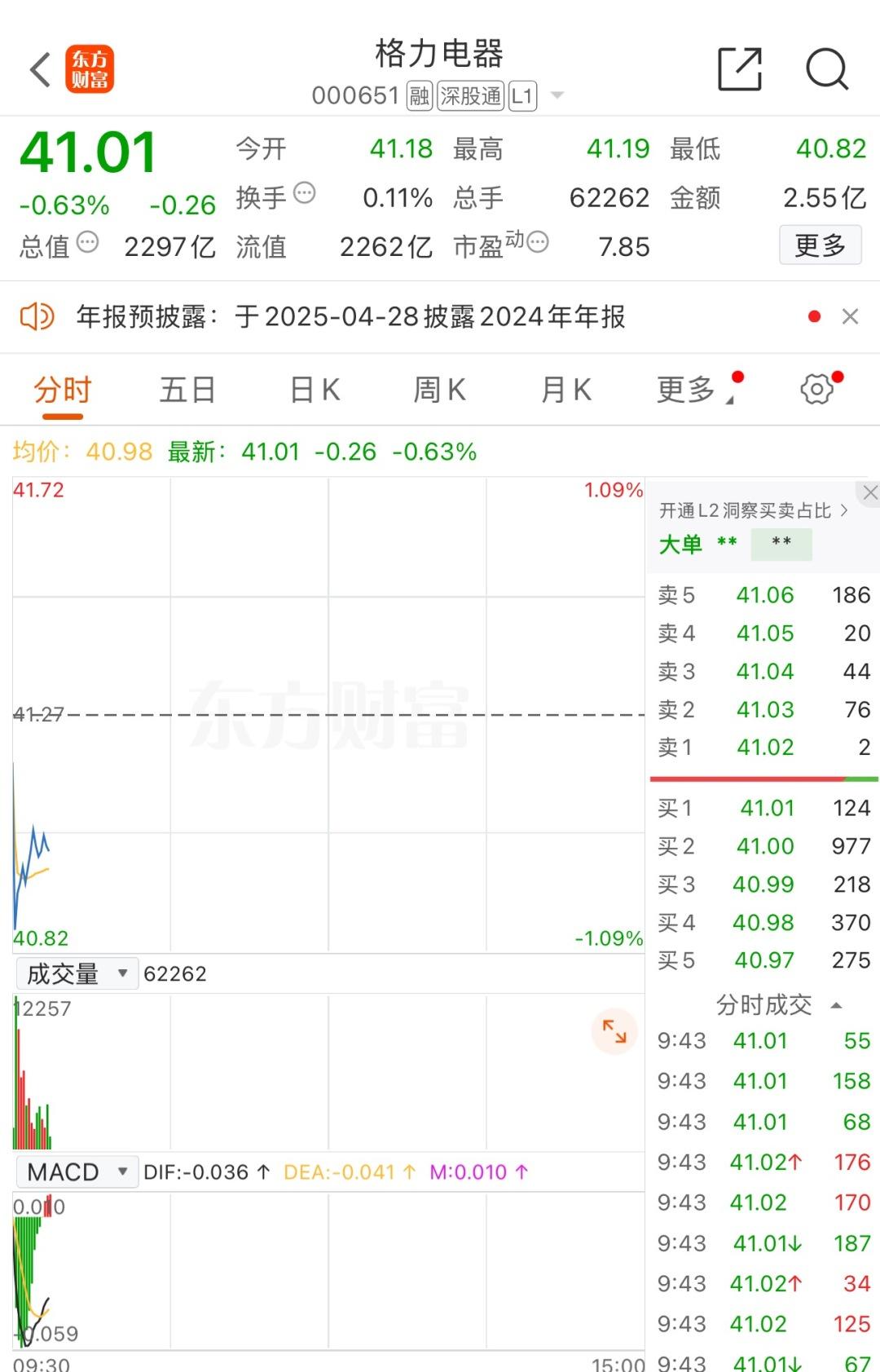Expand the chart to full screen
The height and width of the screenshot is (1372, 880).
(614, 1031)
